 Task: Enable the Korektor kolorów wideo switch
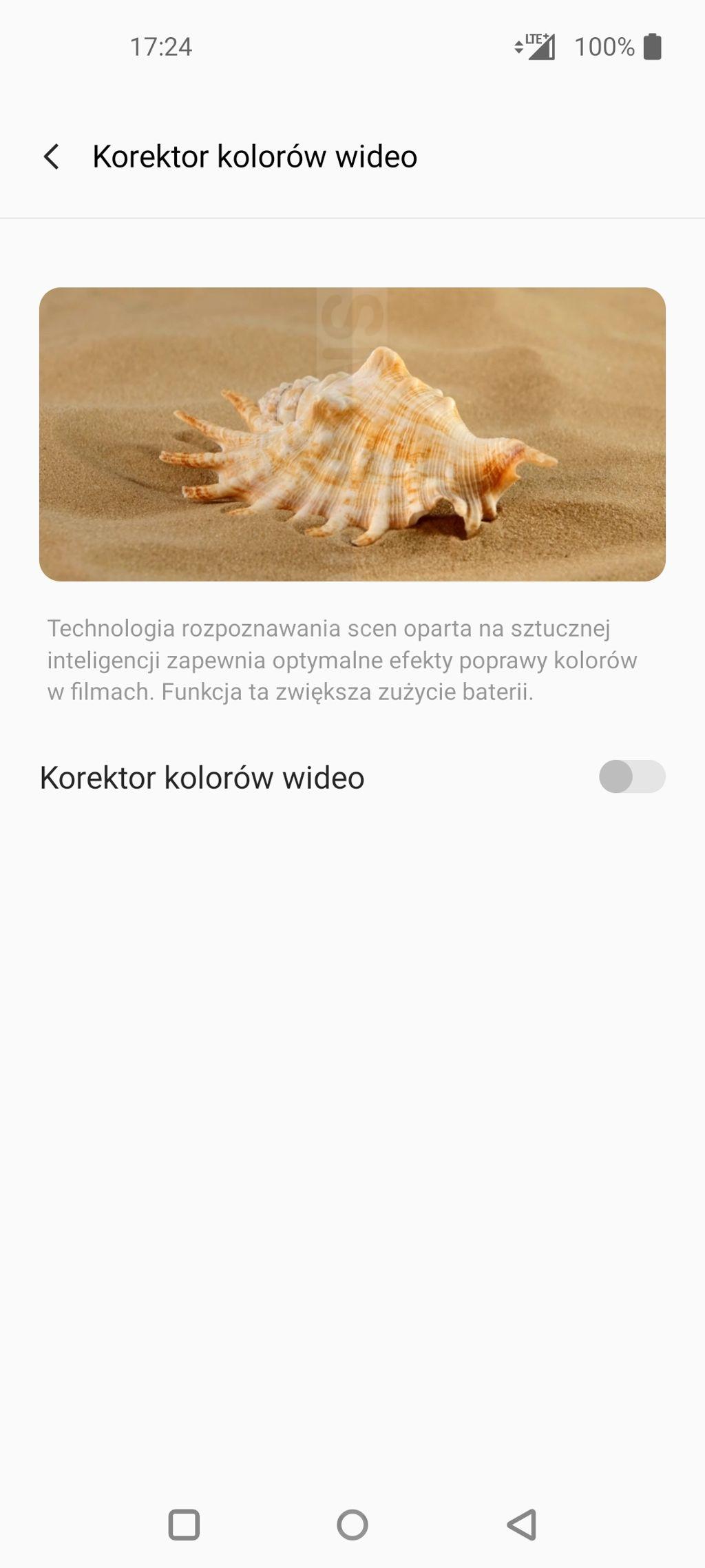click(631, 777)
